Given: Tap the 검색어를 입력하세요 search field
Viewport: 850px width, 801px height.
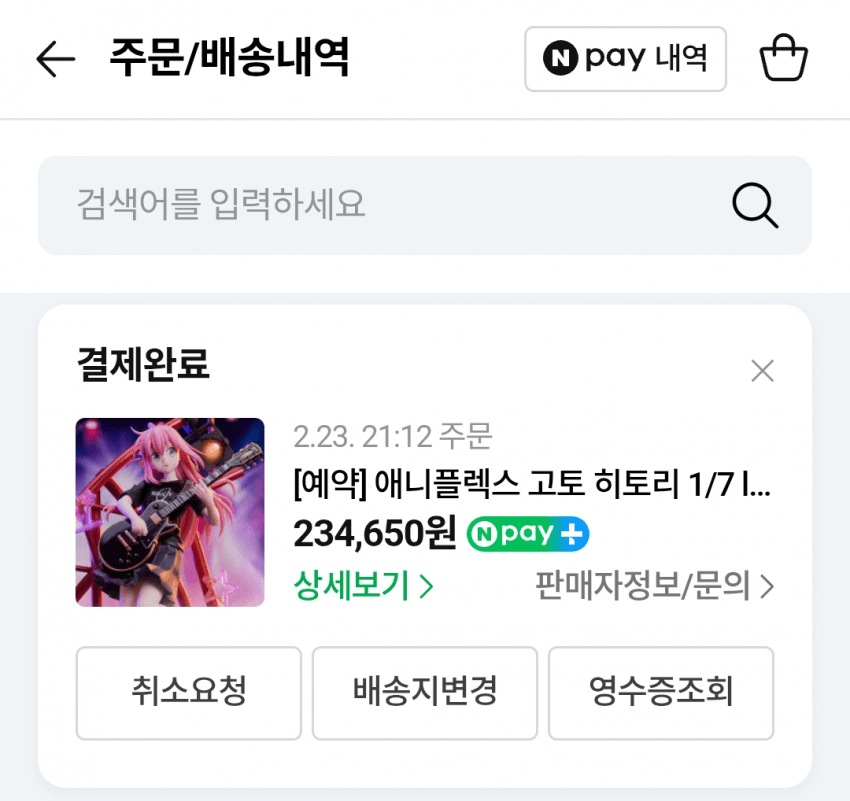Looking at the screenshot, I should (x=380, y=205).
